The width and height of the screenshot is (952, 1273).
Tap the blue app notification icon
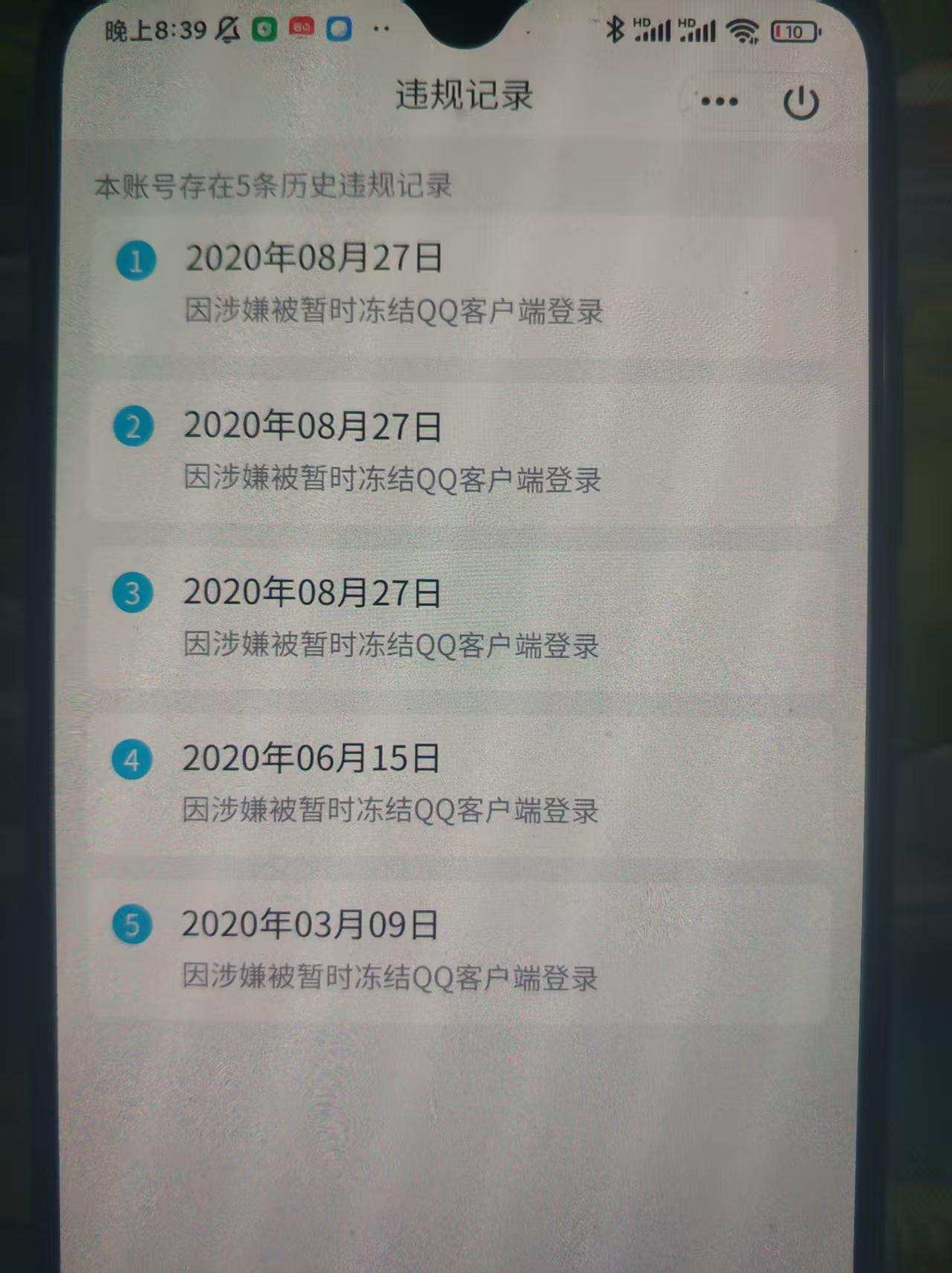(338, 28)
